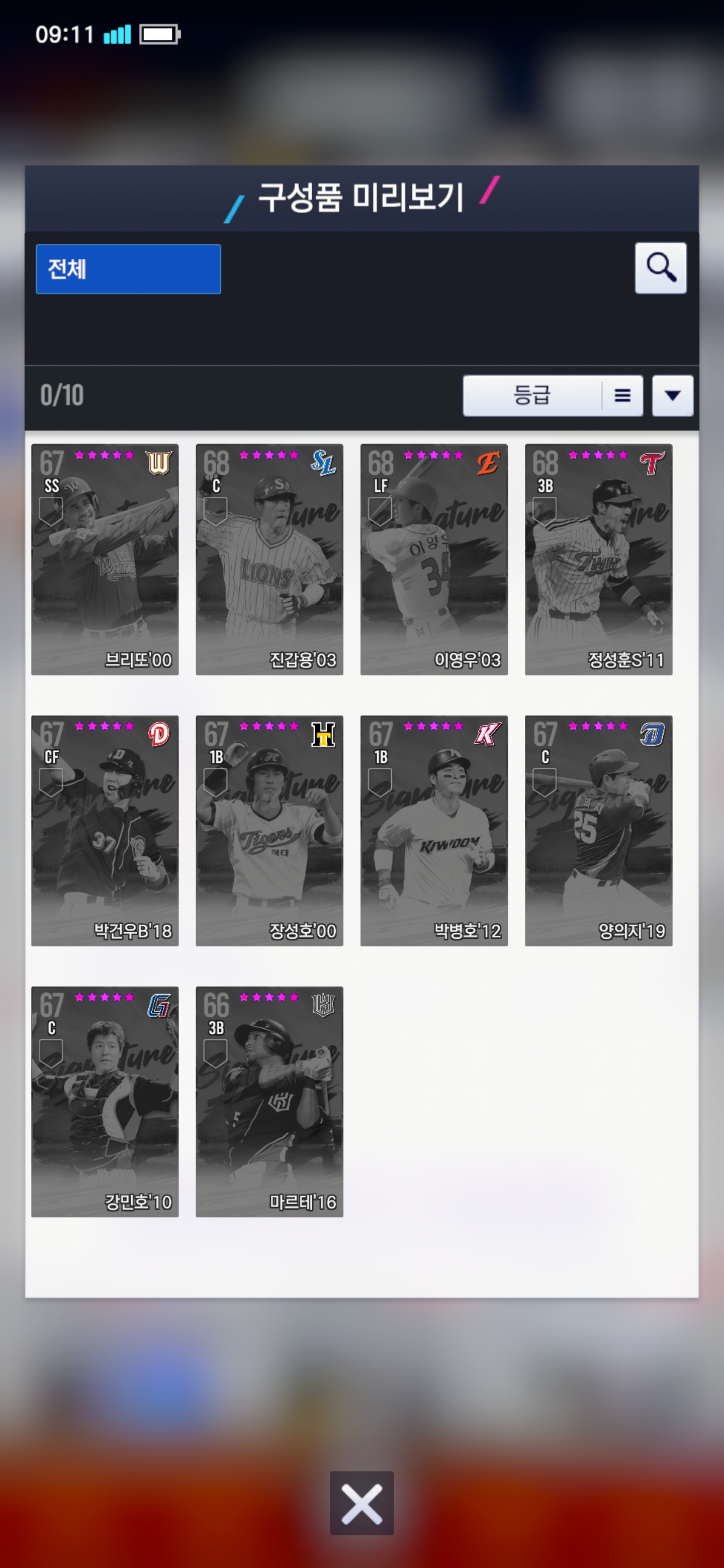The image size is (724, 1568).
Task: Select the 정성훈S'11 player card
Action: pos(598,559)
